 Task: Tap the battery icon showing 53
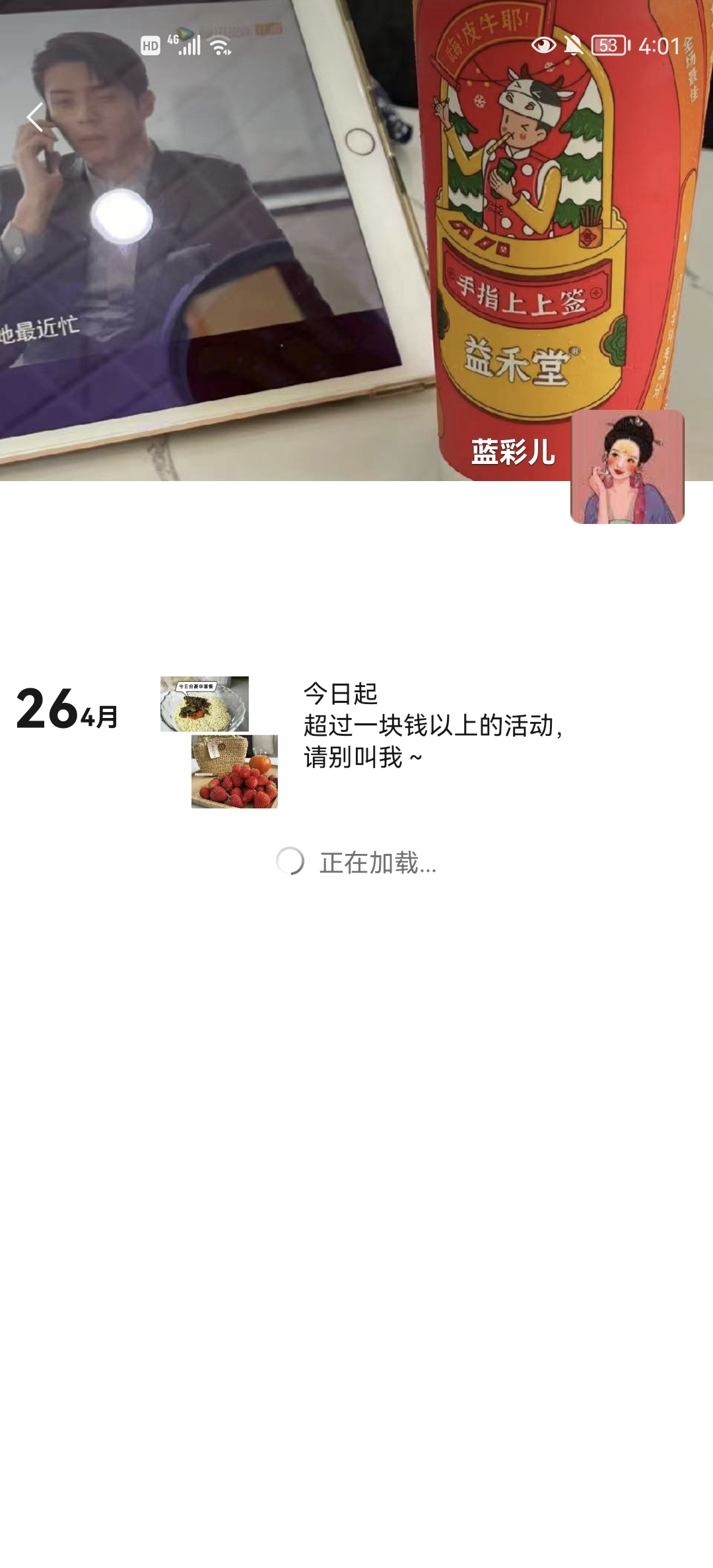(609, 44)
